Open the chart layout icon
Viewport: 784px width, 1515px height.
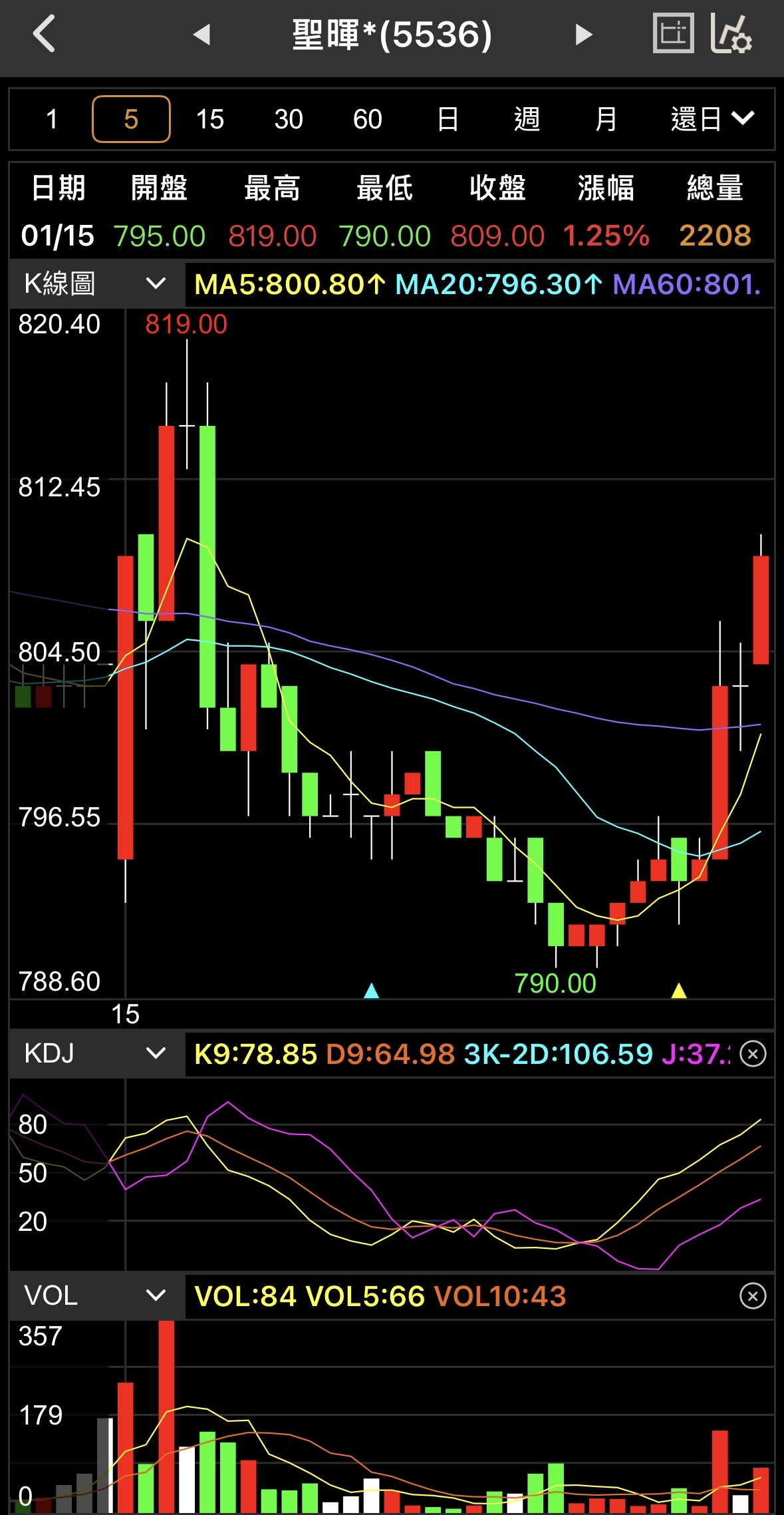pyautogui.click(x=673, y=33)
